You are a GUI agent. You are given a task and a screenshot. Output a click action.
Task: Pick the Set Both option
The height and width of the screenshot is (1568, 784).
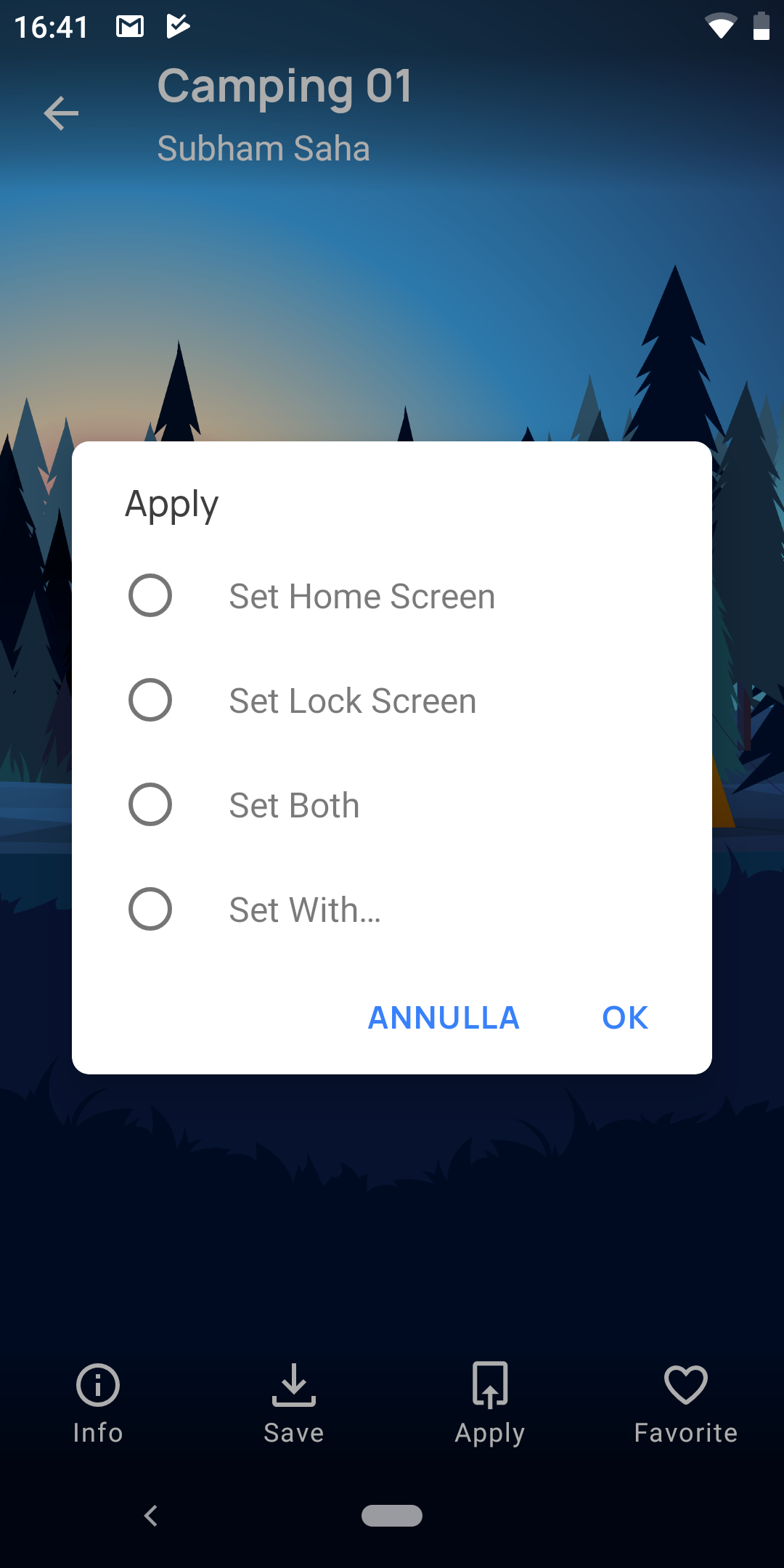pyautogui.click(x=392, y=805)
